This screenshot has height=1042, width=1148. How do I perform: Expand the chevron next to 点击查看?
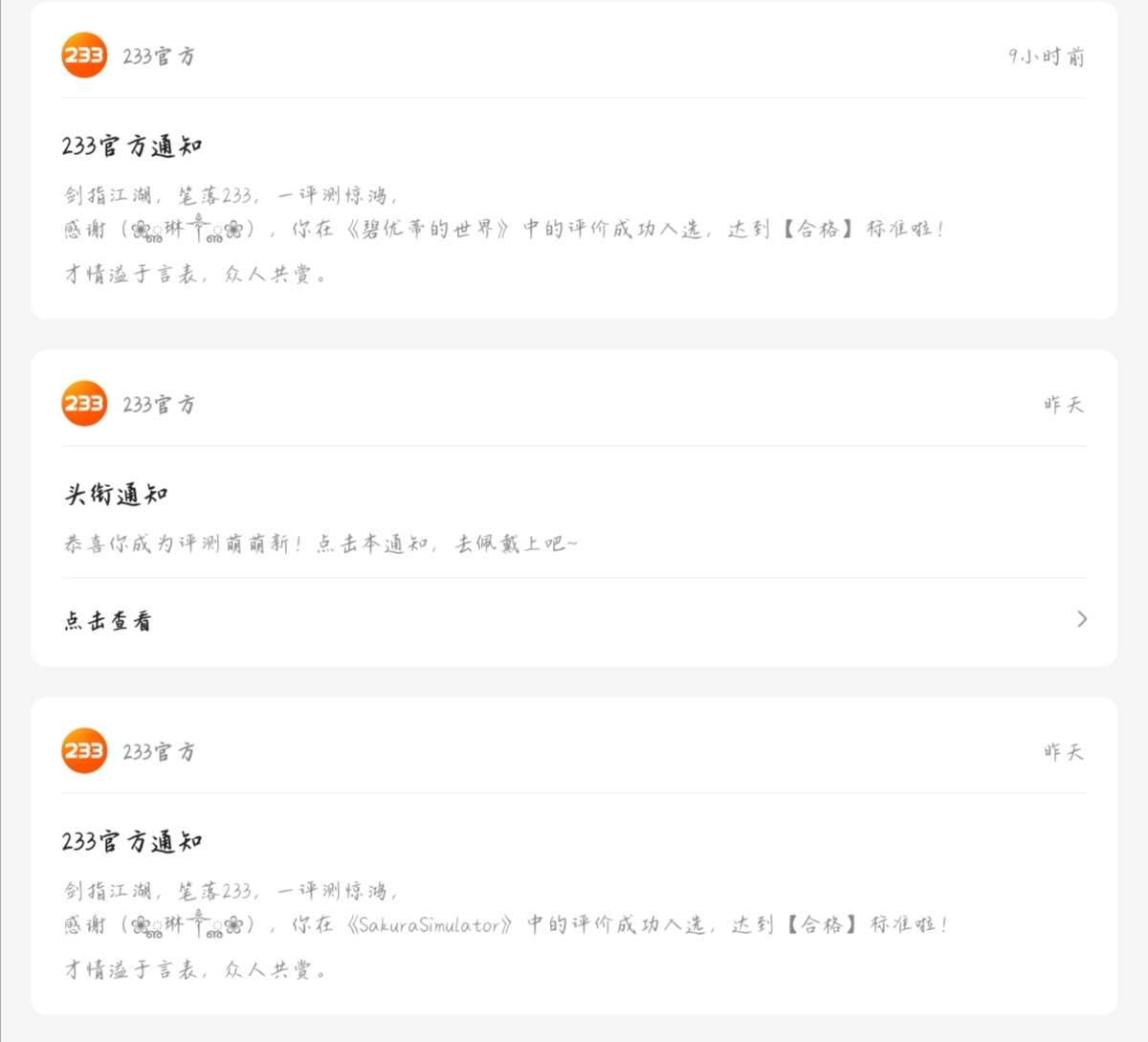coord(1082,619)
